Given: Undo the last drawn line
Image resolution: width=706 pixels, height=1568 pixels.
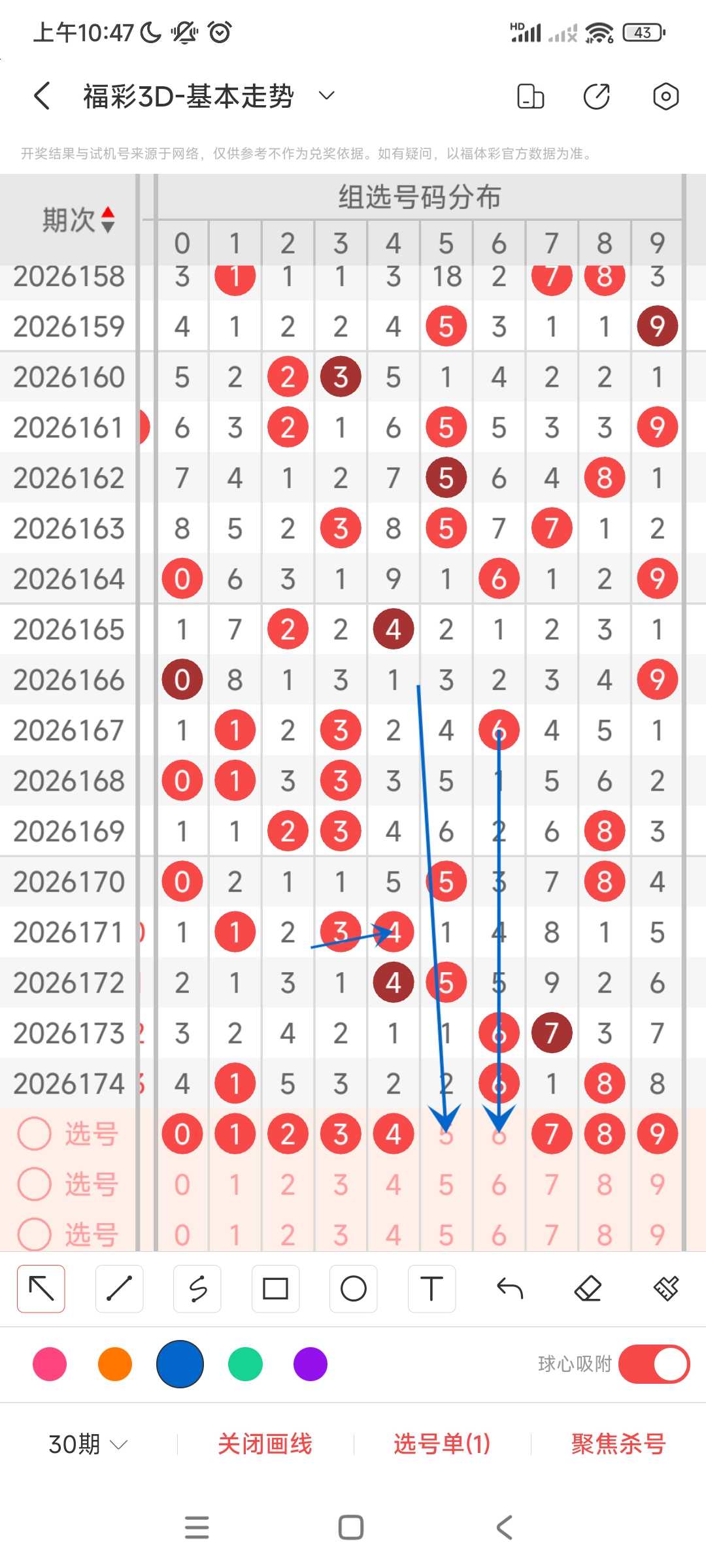Looking at the screenshot, I should (510, 1288).
